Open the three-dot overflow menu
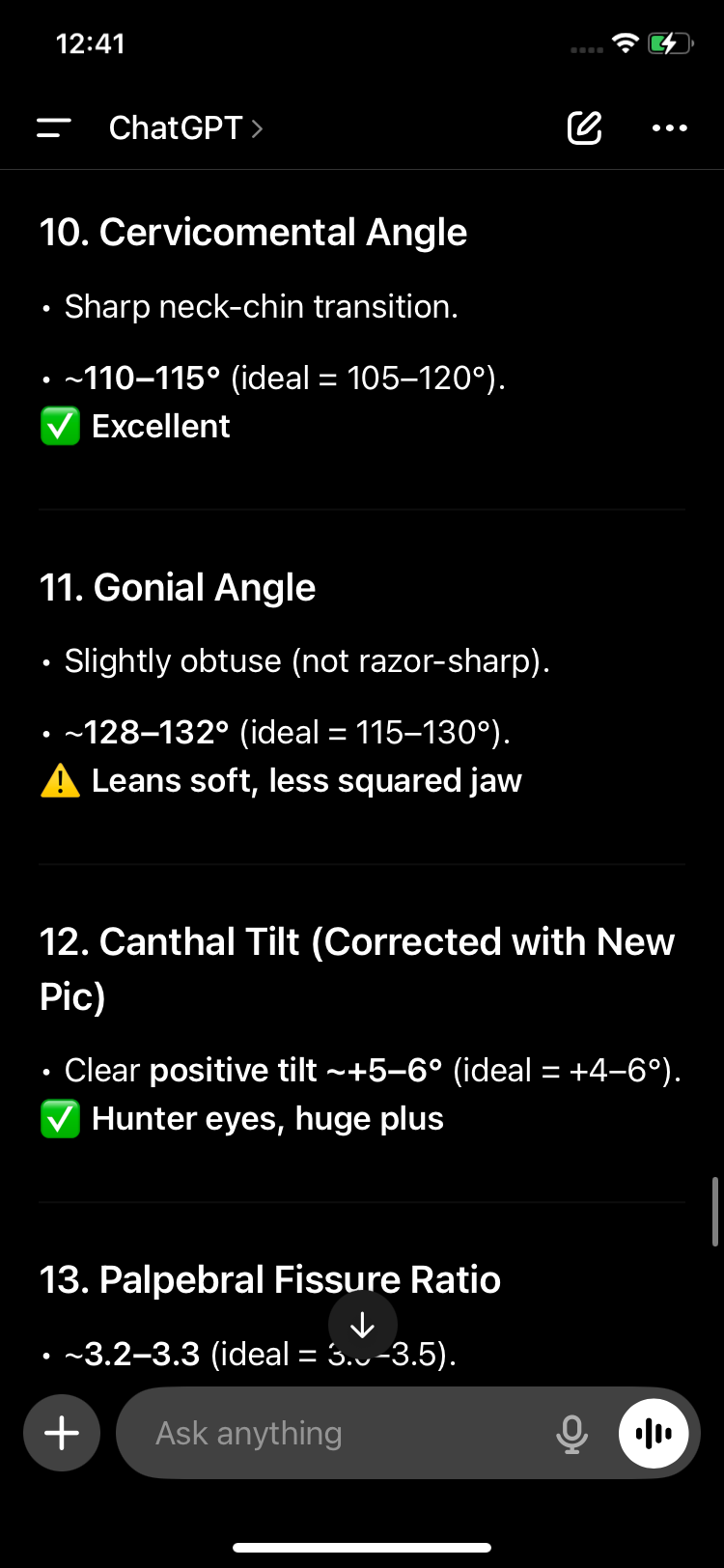Viewport: 724px width, 1568px height. tap(670, 127)
